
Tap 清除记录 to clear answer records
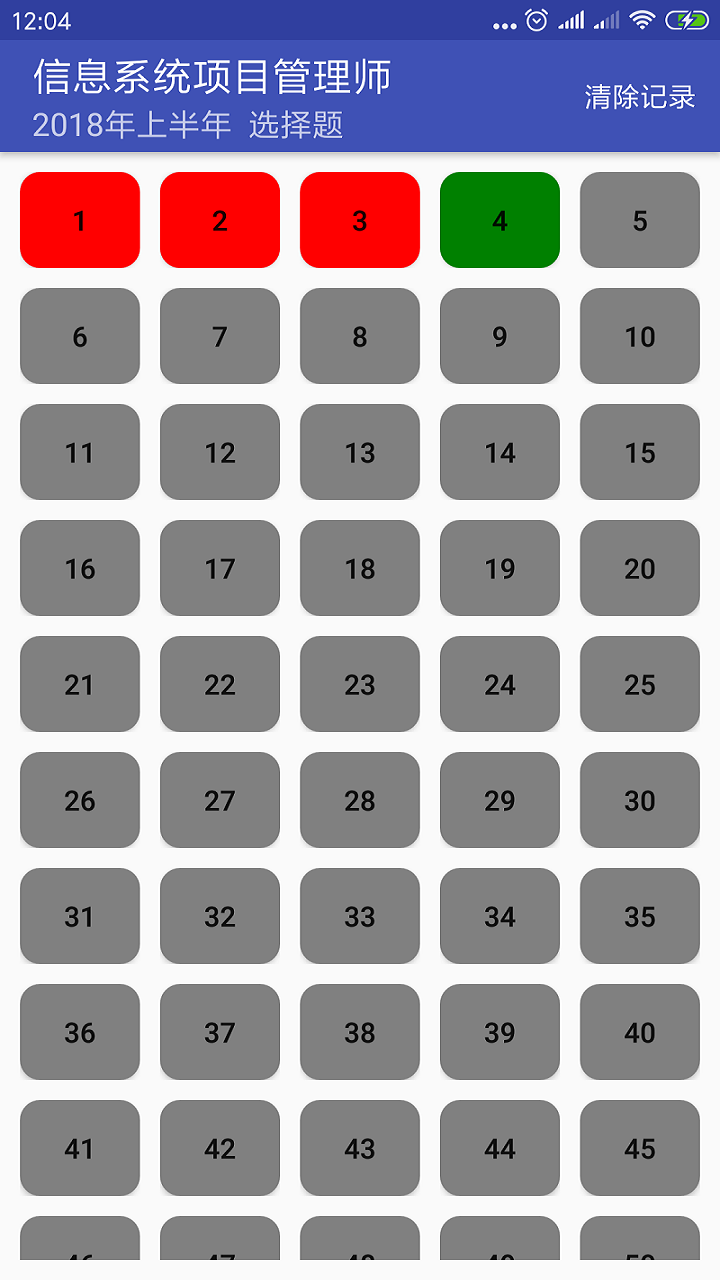tap(640, 97)
